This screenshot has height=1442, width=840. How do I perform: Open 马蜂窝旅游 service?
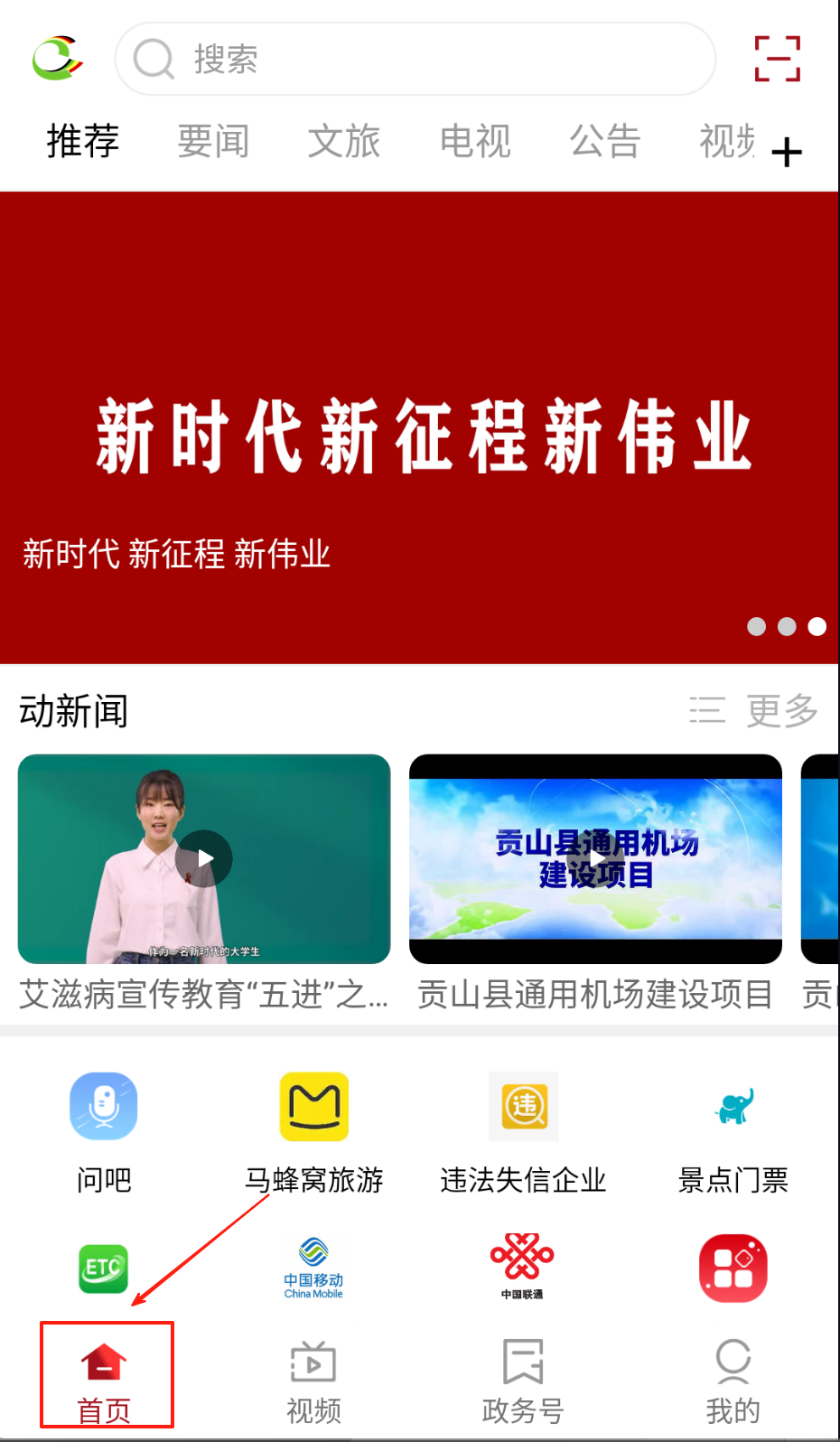314,1129
